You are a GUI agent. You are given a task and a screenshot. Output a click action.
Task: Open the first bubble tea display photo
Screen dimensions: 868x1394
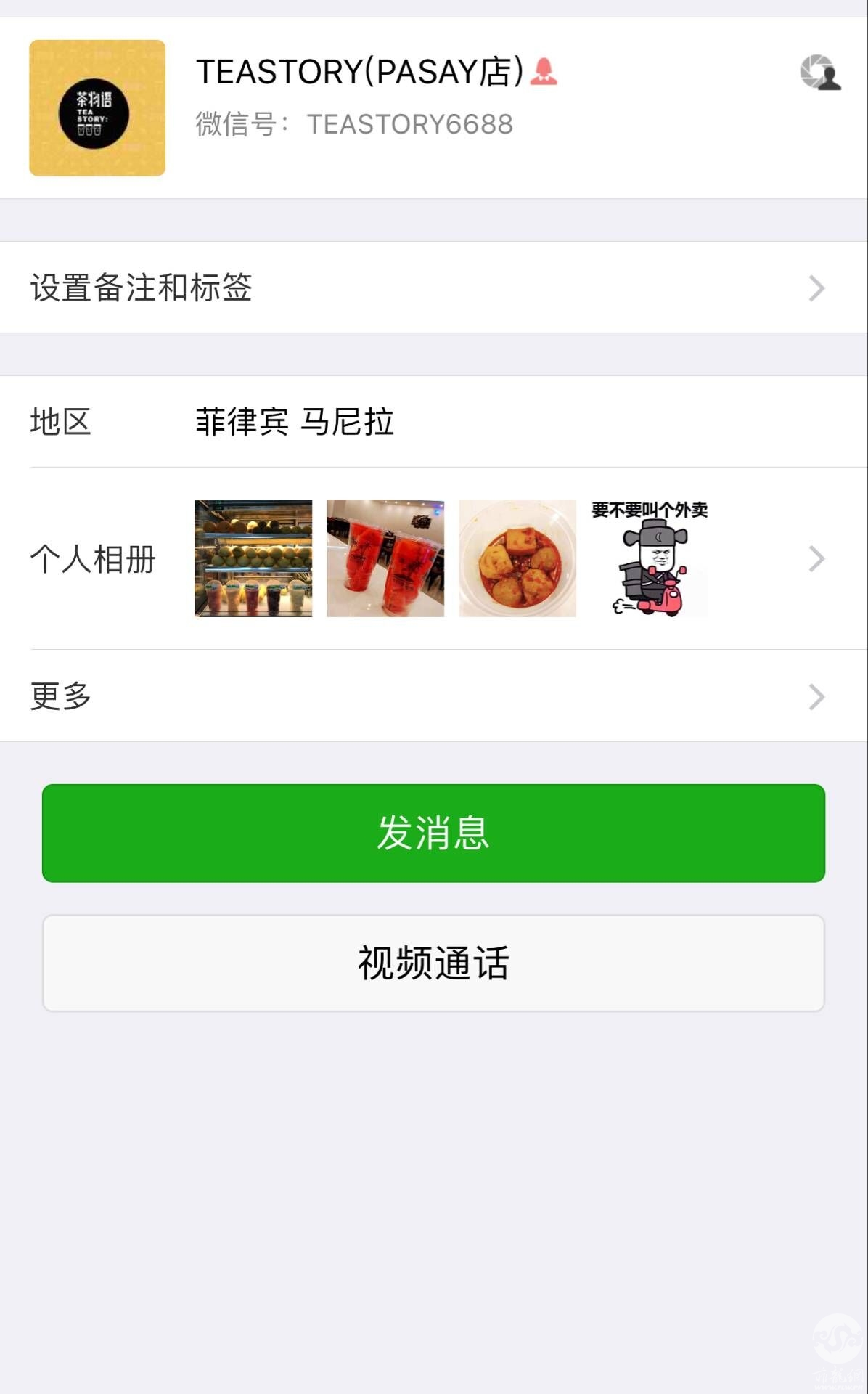pyautogui.click(x=253, y=558)
